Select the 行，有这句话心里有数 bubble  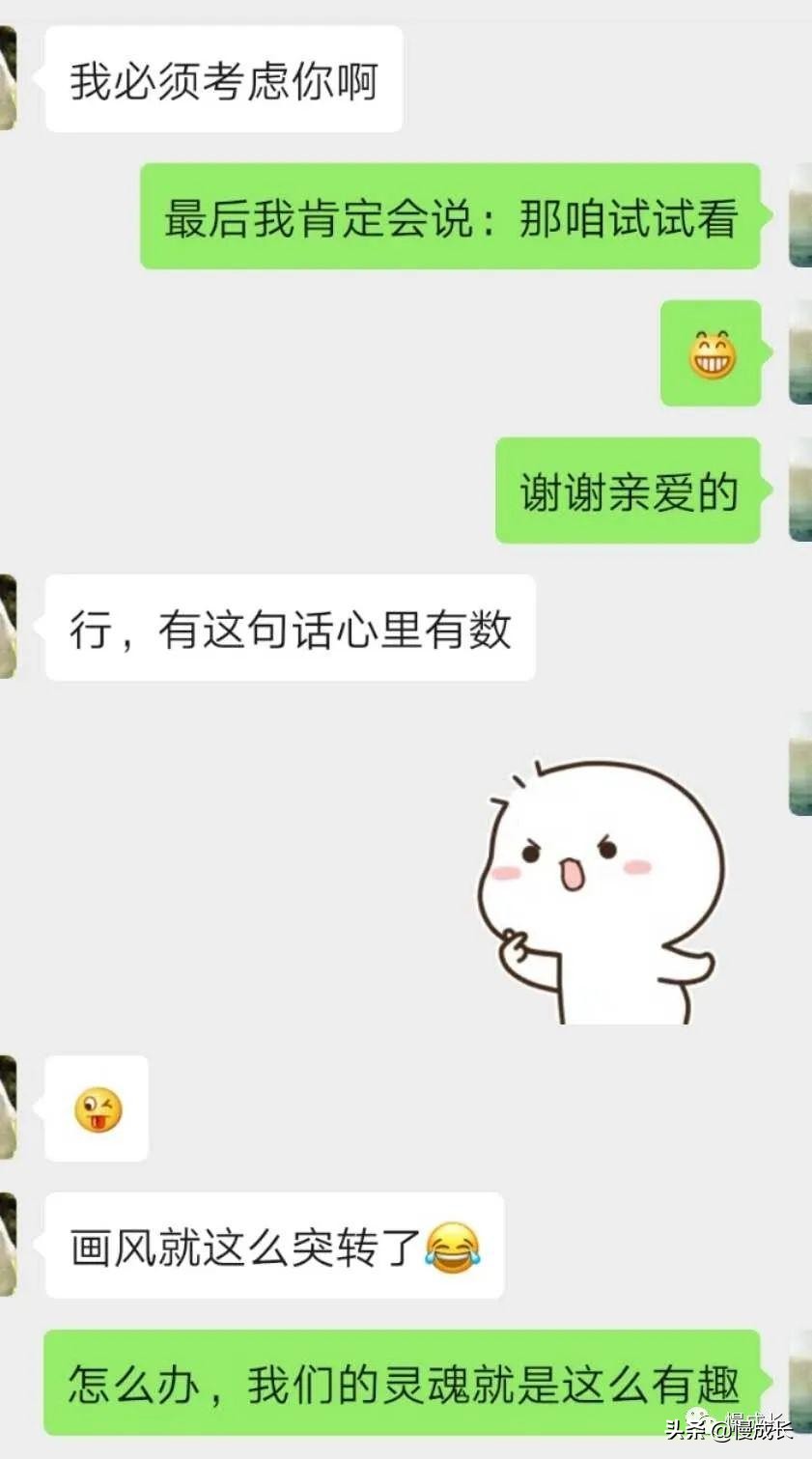[x=288, y=628]
